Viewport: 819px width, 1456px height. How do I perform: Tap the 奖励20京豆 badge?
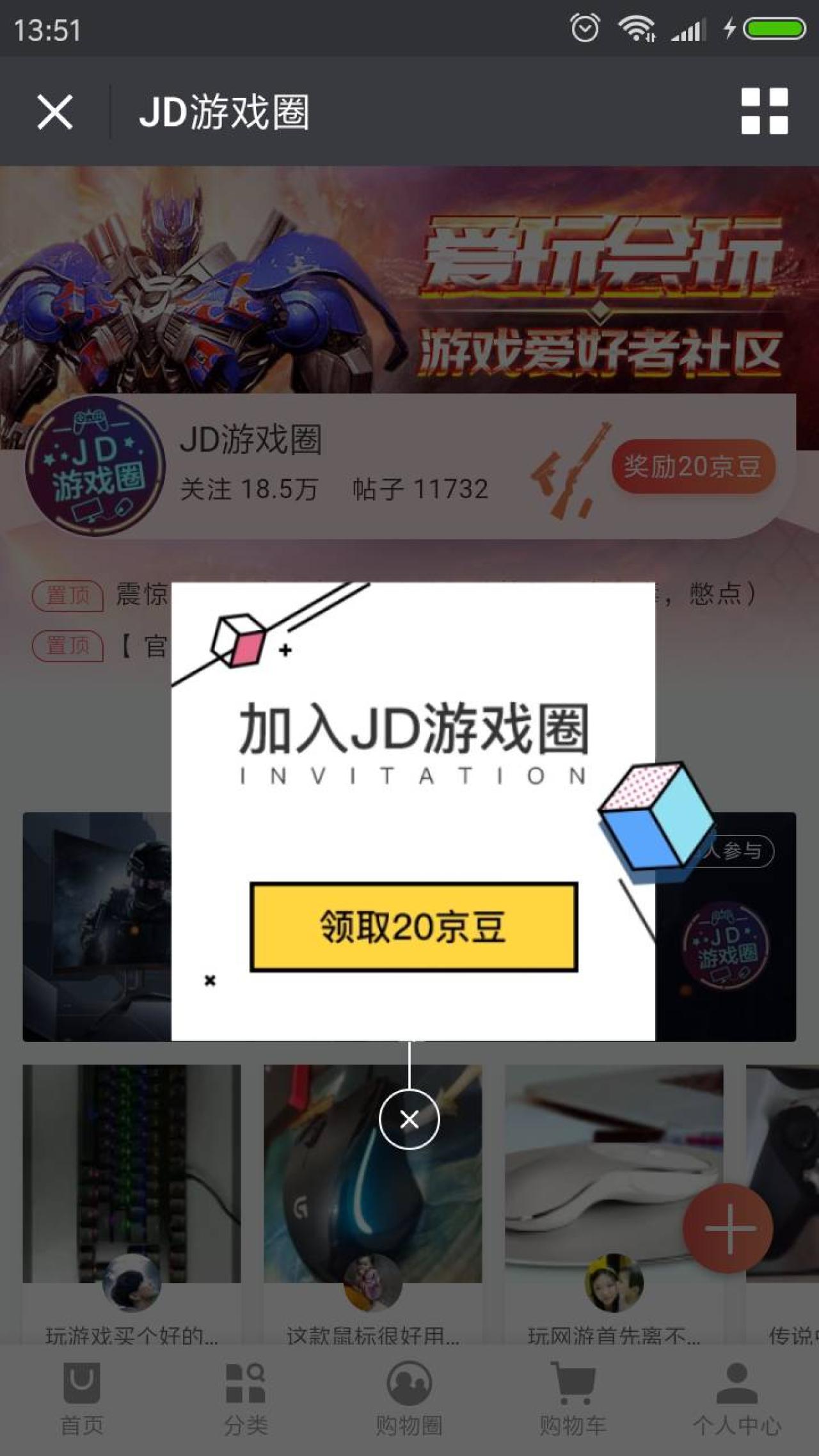[x=692, y=467]
